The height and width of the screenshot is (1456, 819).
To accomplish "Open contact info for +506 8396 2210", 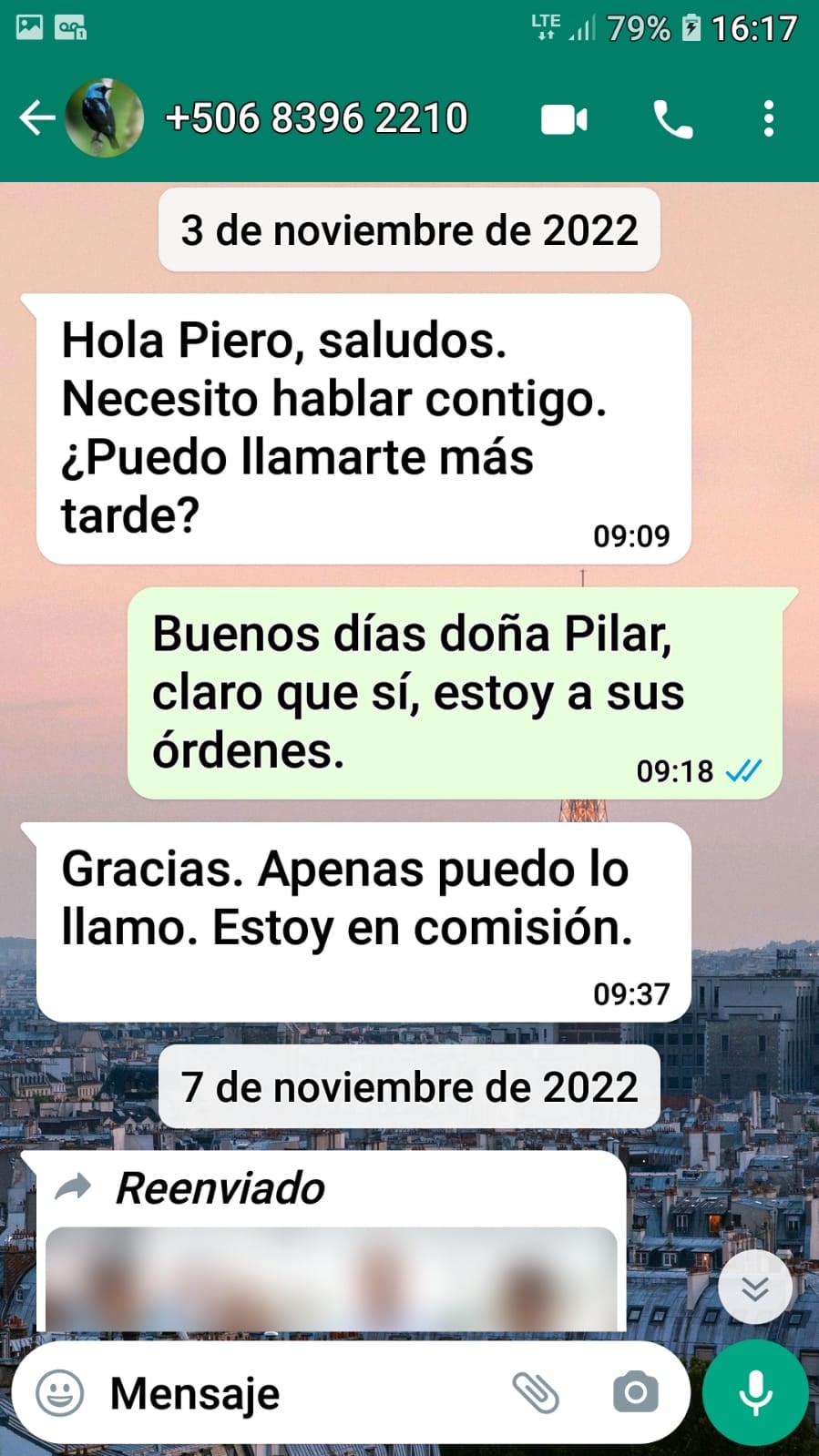I will [316, 118].
